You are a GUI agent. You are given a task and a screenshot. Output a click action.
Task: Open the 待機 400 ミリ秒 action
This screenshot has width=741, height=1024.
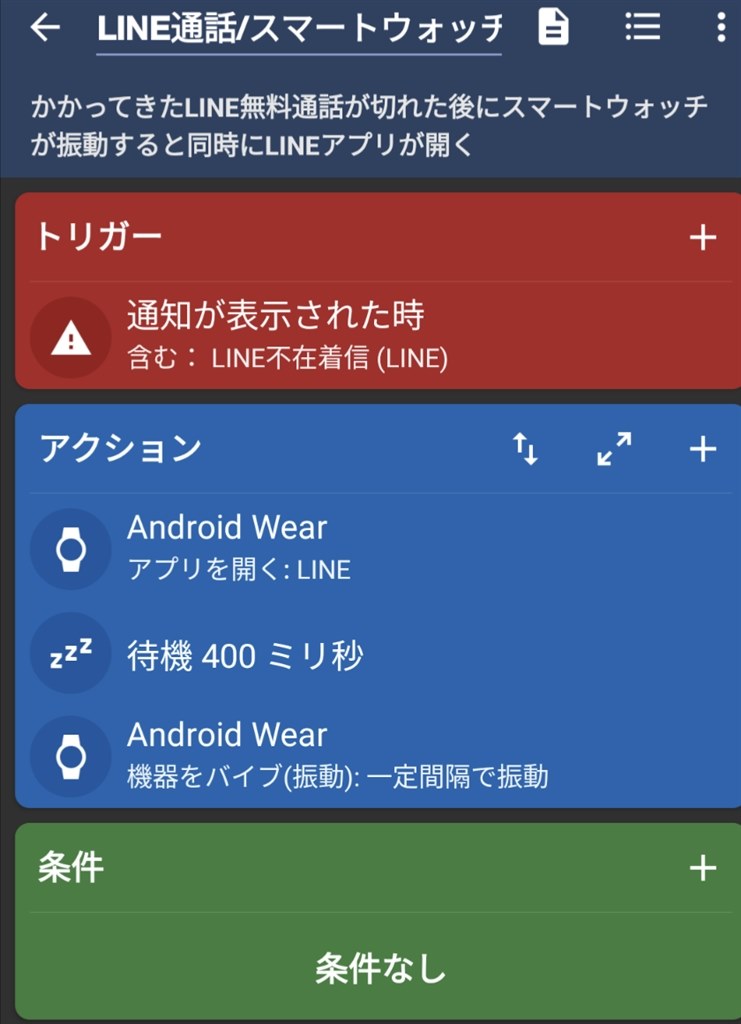pyautogui.click(x=370, y=656)
